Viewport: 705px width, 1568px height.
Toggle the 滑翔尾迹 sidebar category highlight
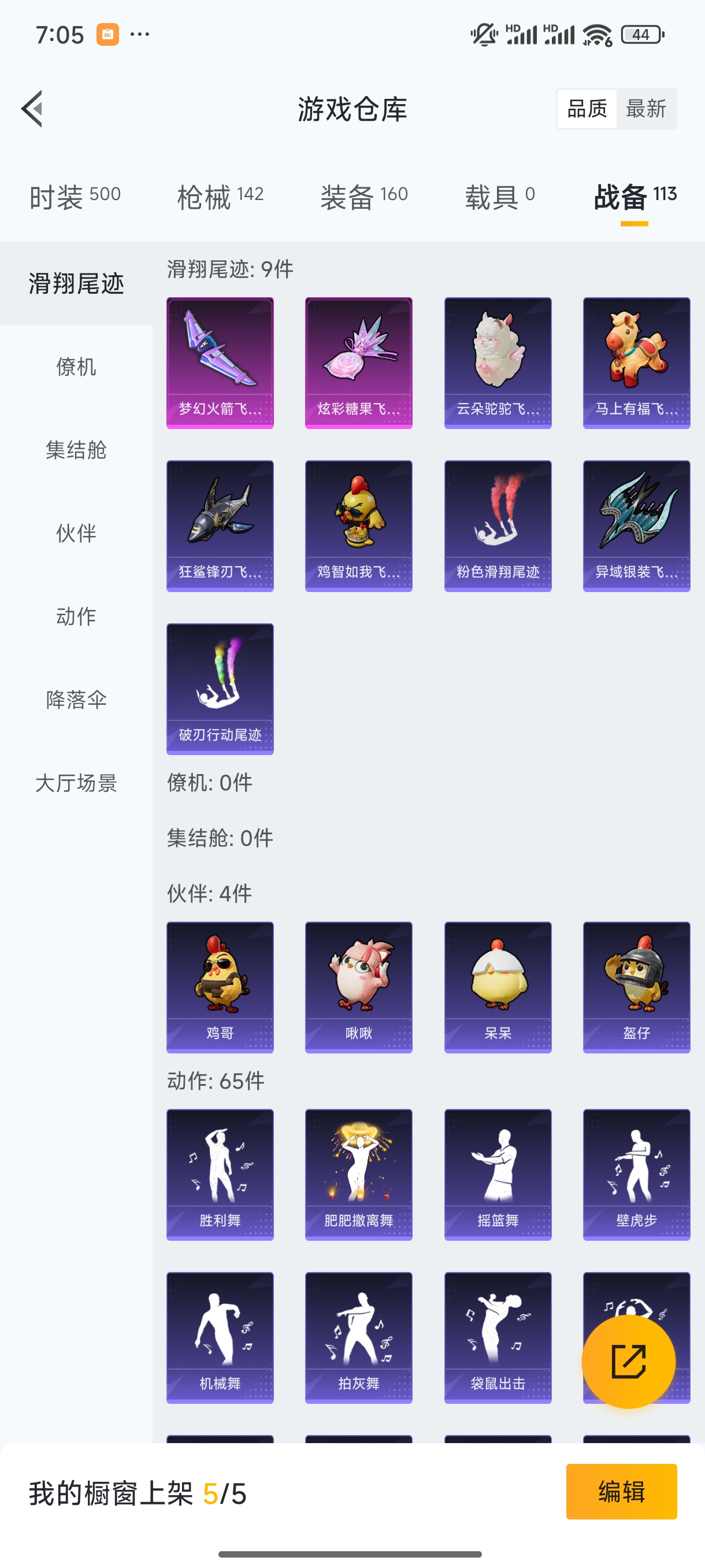point(75,283)
